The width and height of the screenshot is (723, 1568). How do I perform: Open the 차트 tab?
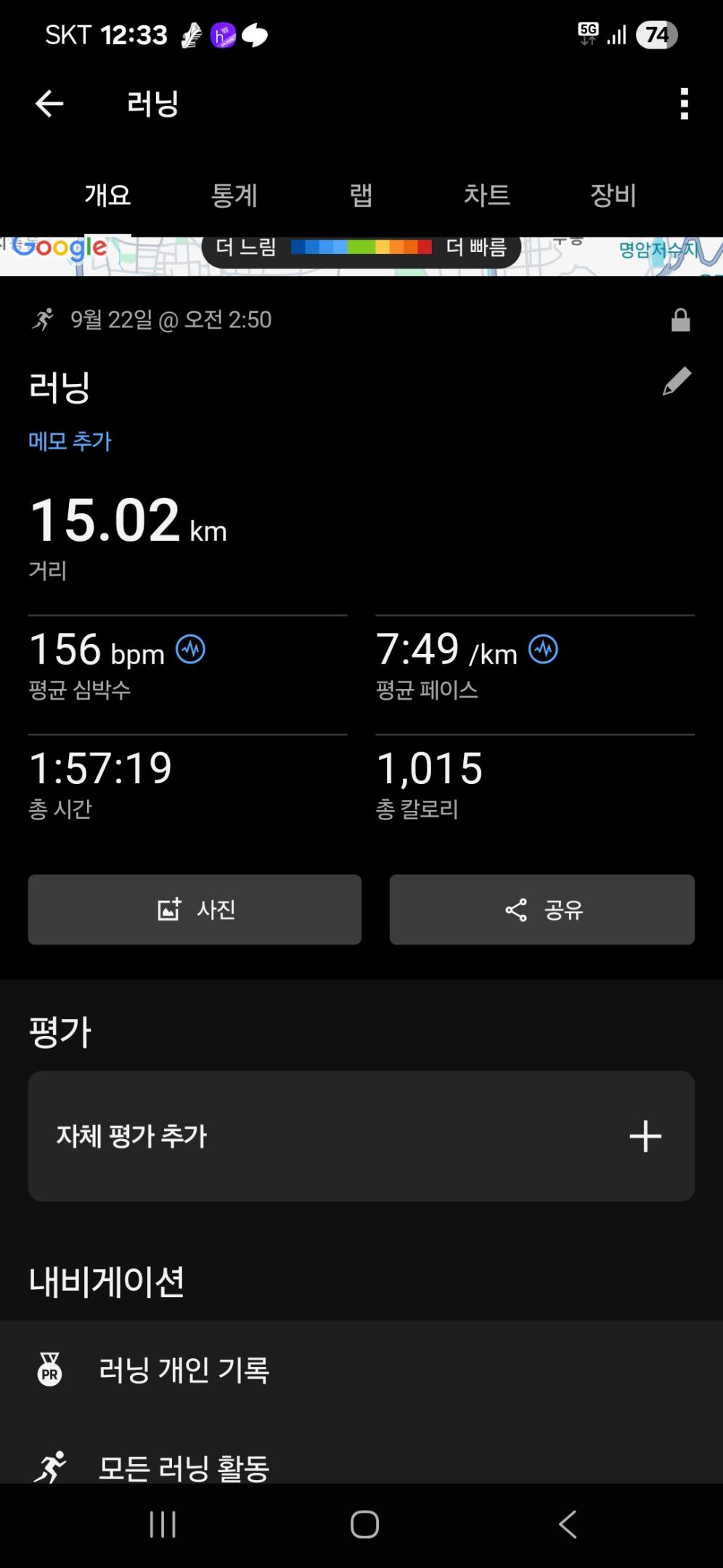(486, 195)
